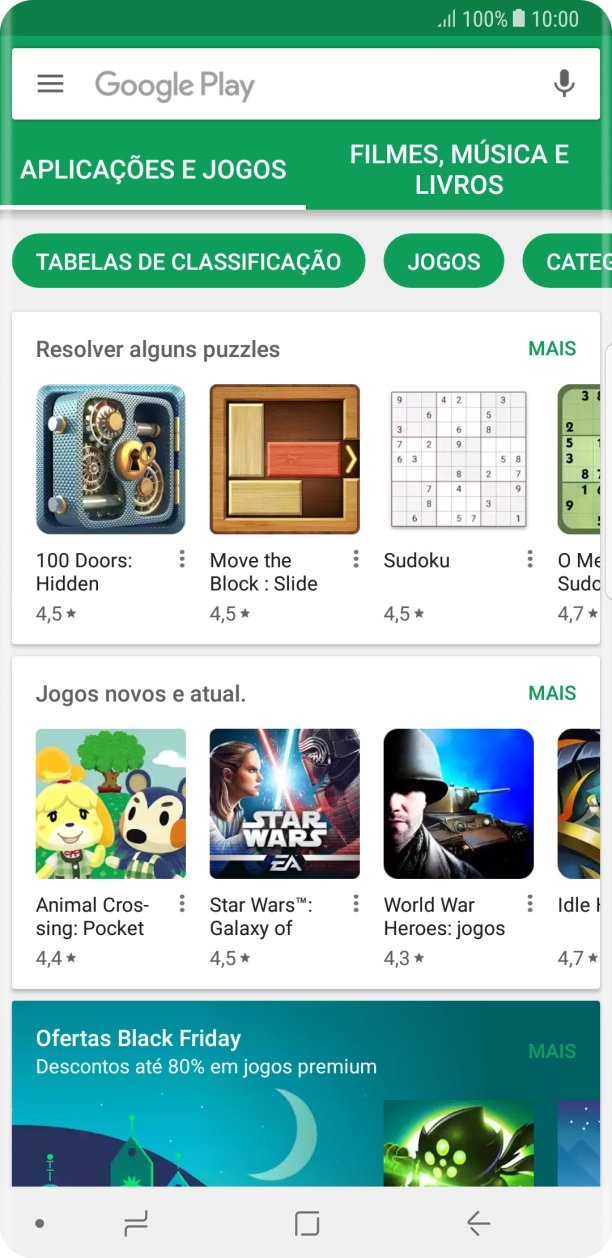The width and height of the screenshot is (612, 1258).
Task: Open Tabelas de Classificação chip
Action: click(x=188, y=262)
